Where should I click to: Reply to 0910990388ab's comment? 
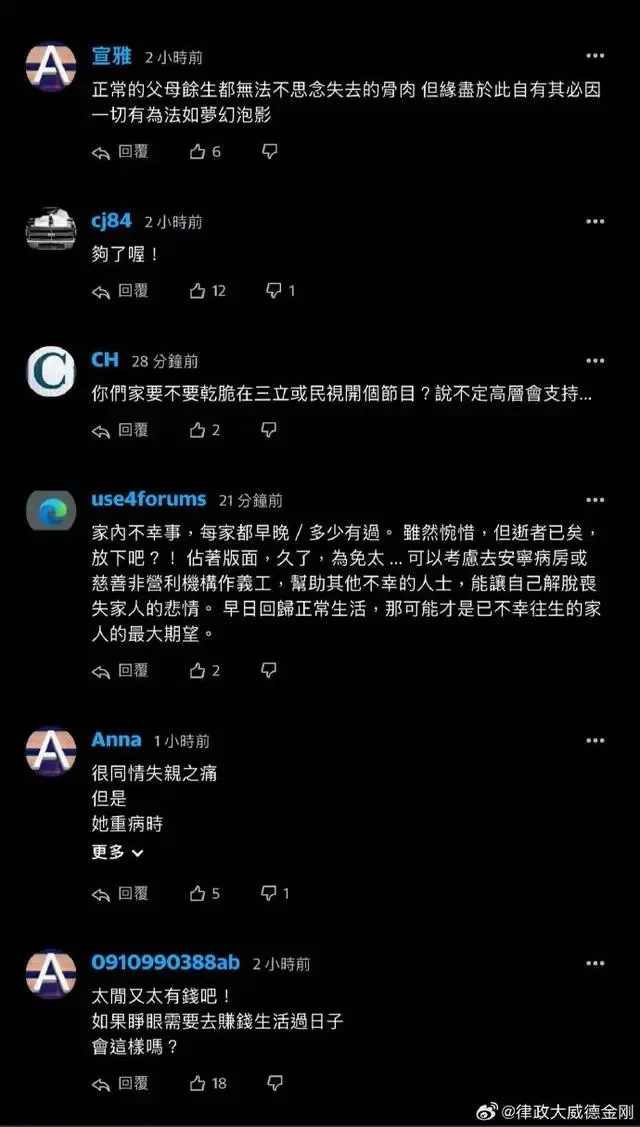pyautogui.click(x=120, y=1083)
